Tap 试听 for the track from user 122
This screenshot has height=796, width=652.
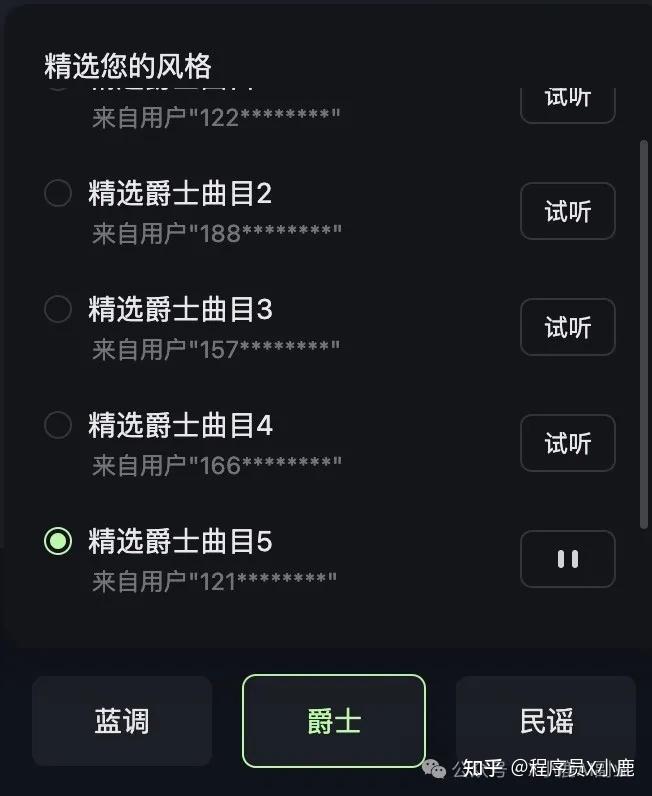click(567, 101)
